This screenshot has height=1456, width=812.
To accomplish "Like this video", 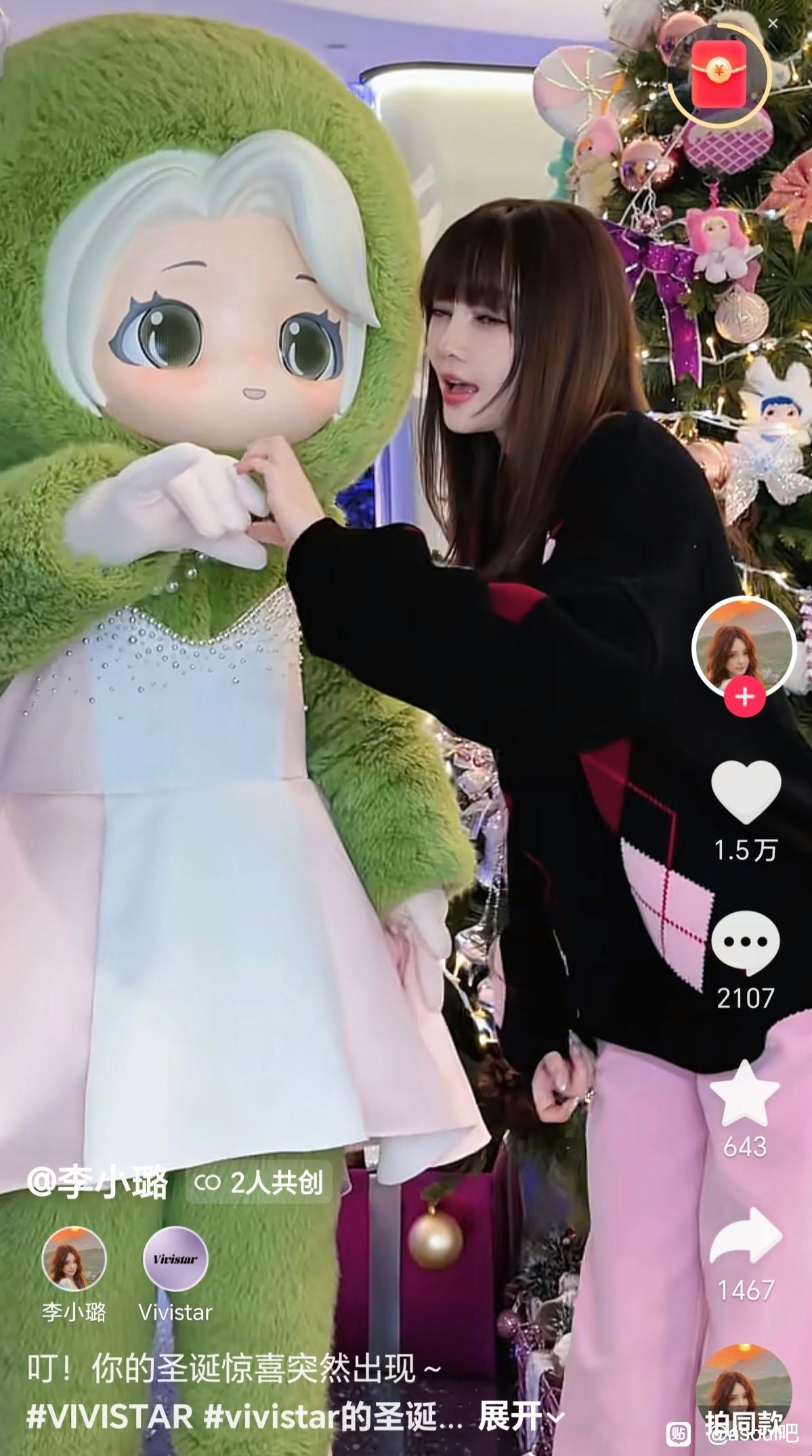I will (746, 793).
